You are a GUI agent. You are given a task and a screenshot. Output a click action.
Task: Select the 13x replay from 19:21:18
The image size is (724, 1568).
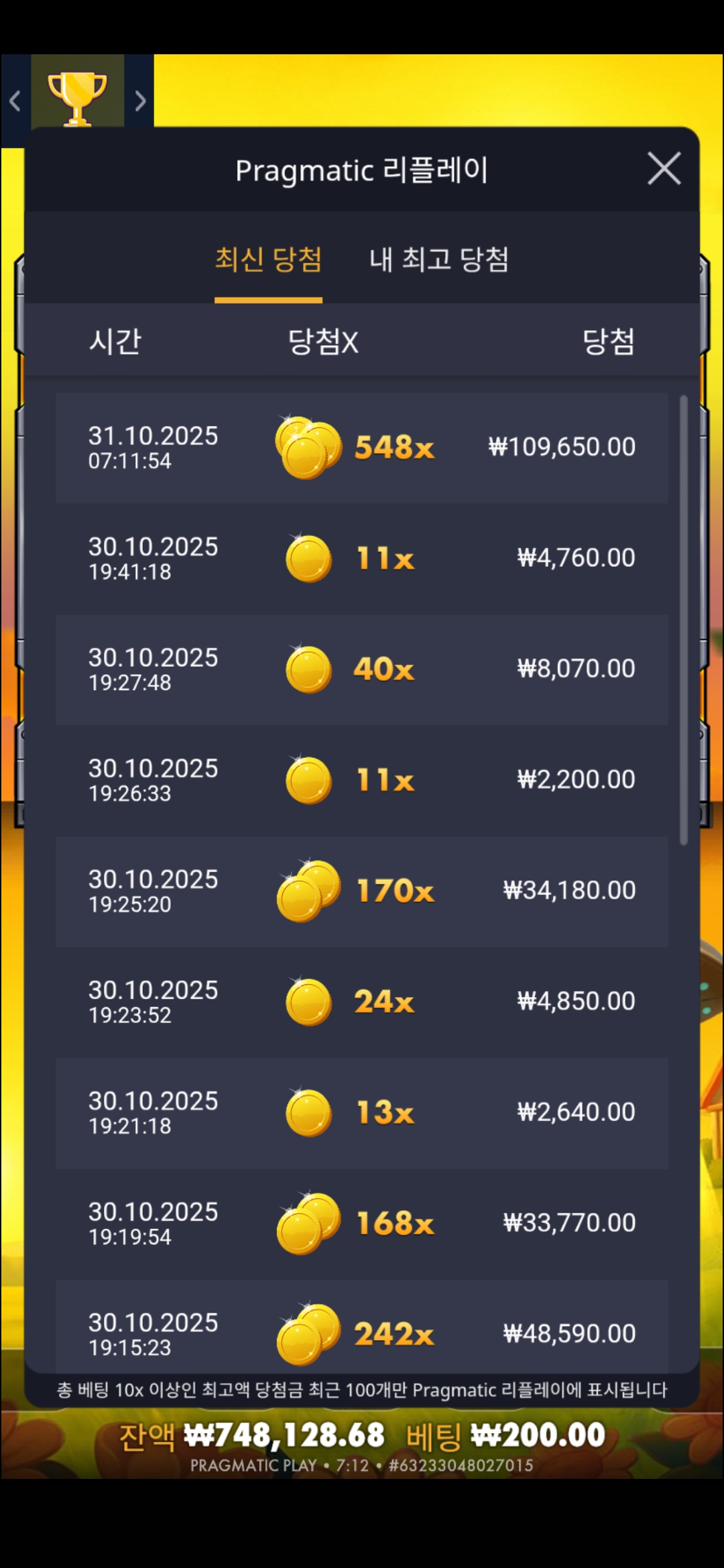pos(362,1113)
